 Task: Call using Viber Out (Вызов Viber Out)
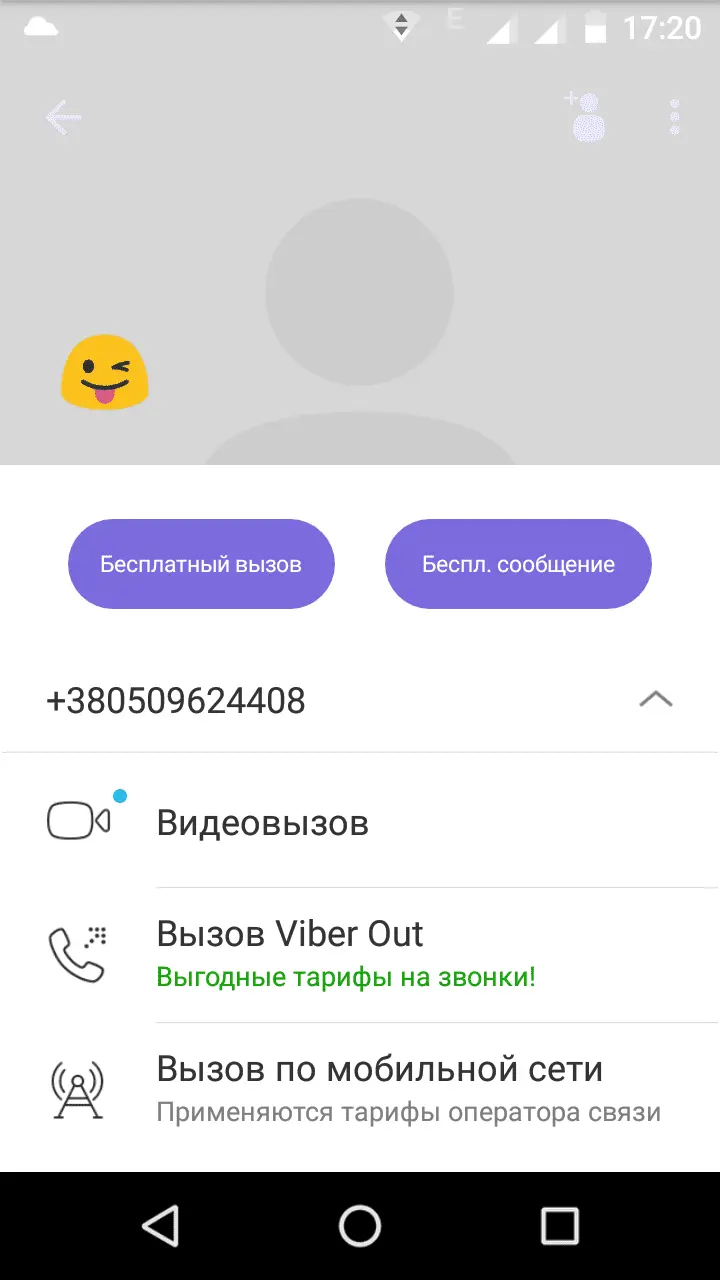pos(290,952)
